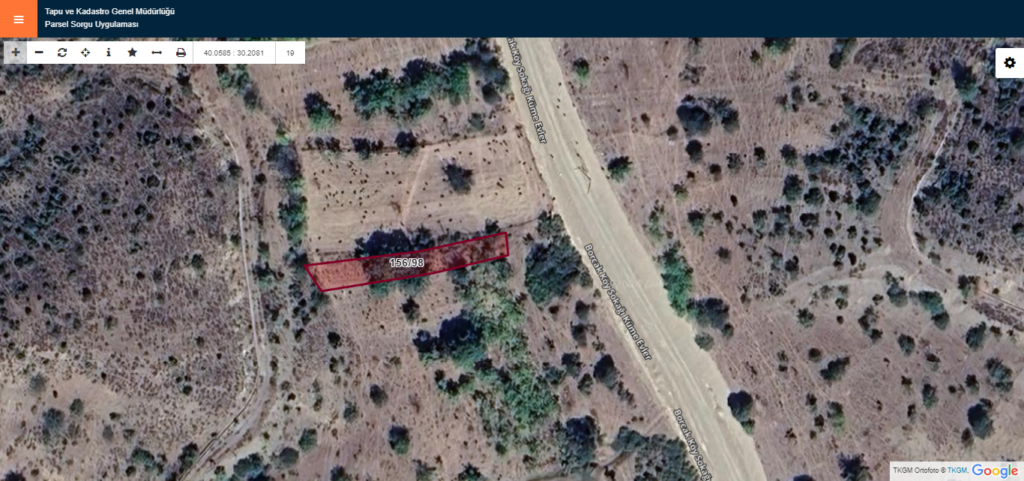Refresh the map view
This screenshot has width=1024, height=481.
click(62, 52)
